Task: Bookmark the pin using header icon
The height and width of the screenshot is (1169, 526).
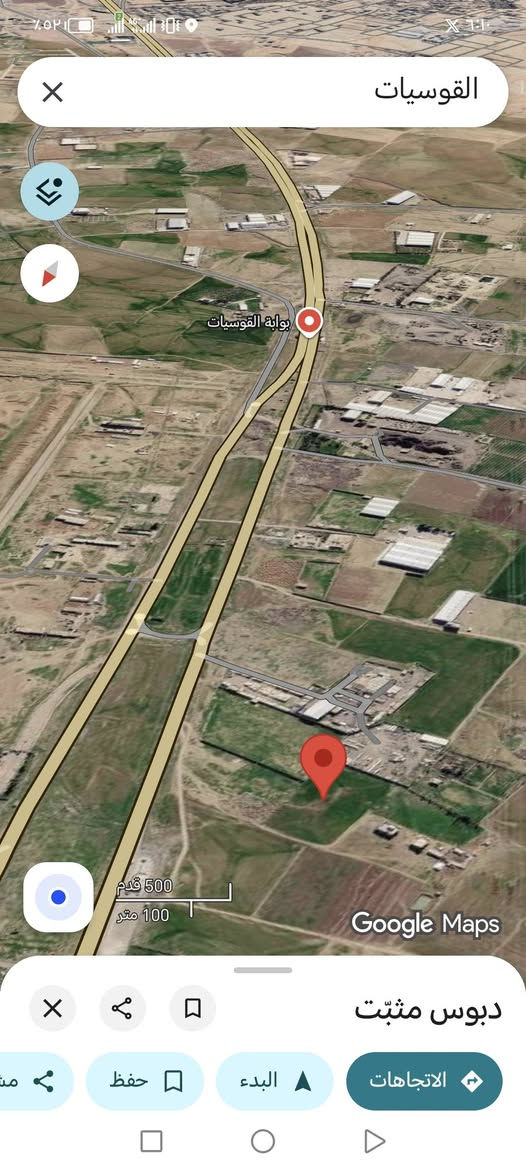Action: pyautogui.click(x=192, y=1009)
